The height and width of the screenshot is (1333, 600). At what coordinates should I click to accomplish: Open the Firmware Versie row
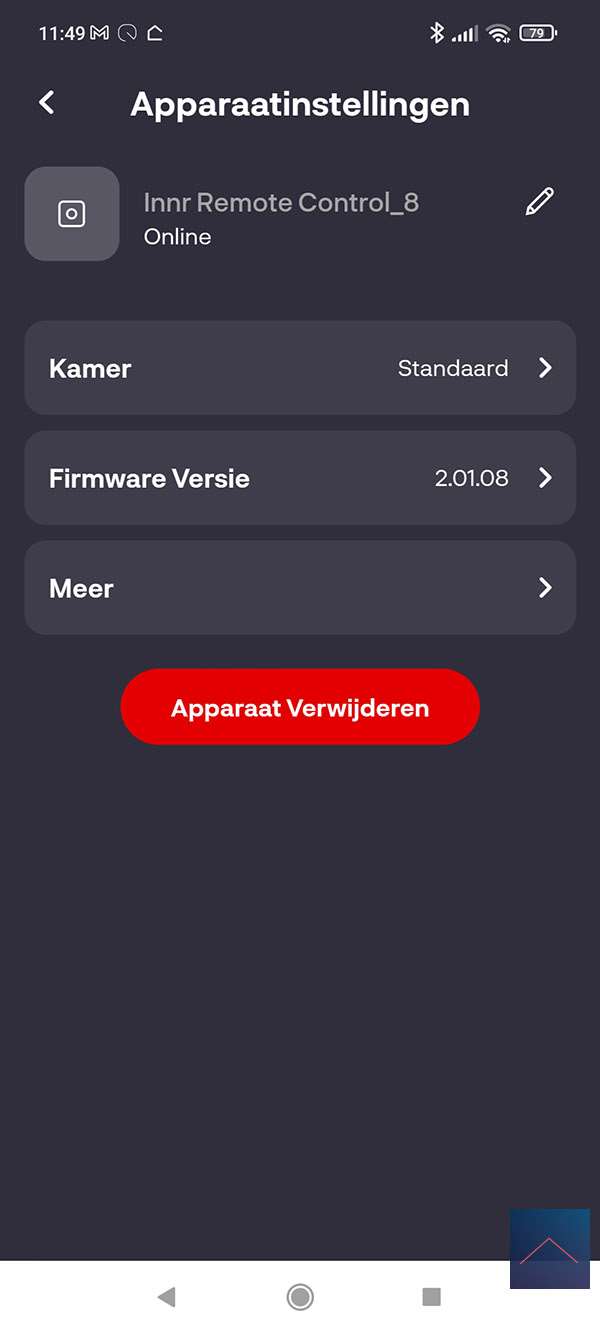click(300, 478)
